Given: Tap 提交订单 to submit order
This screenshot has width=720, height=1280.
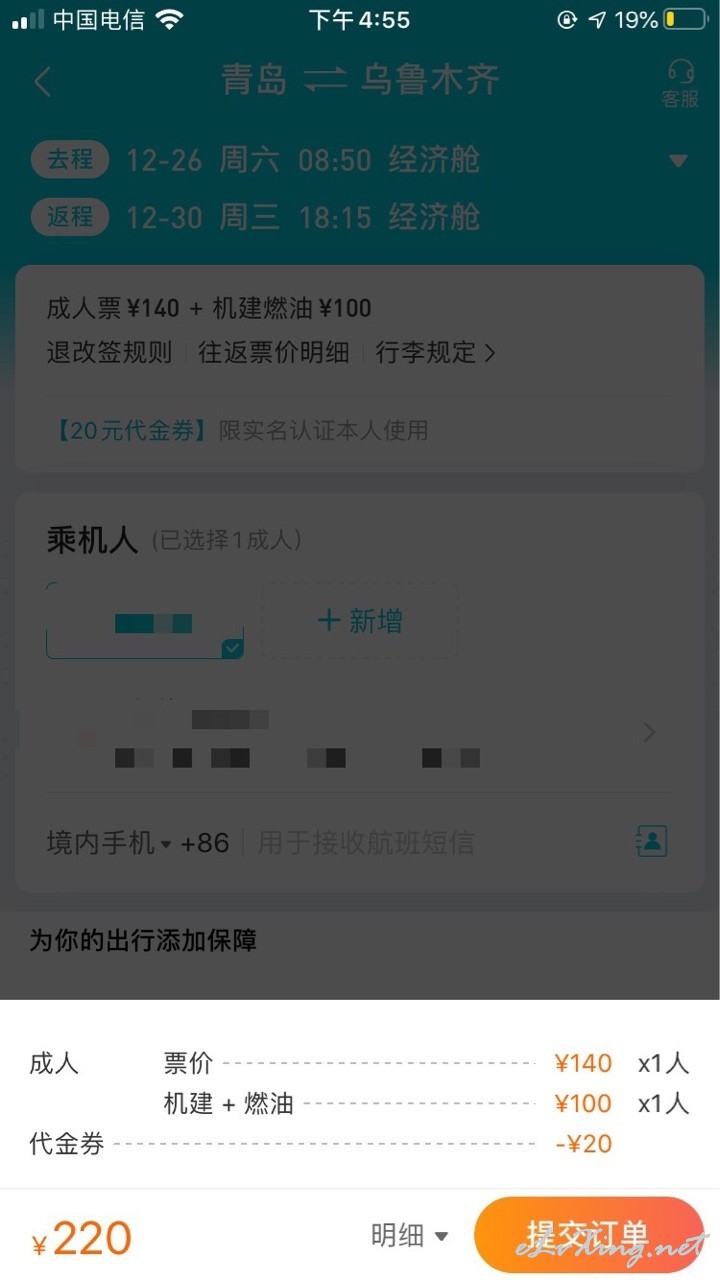Looking at the screenshot, I should 588,1235.
